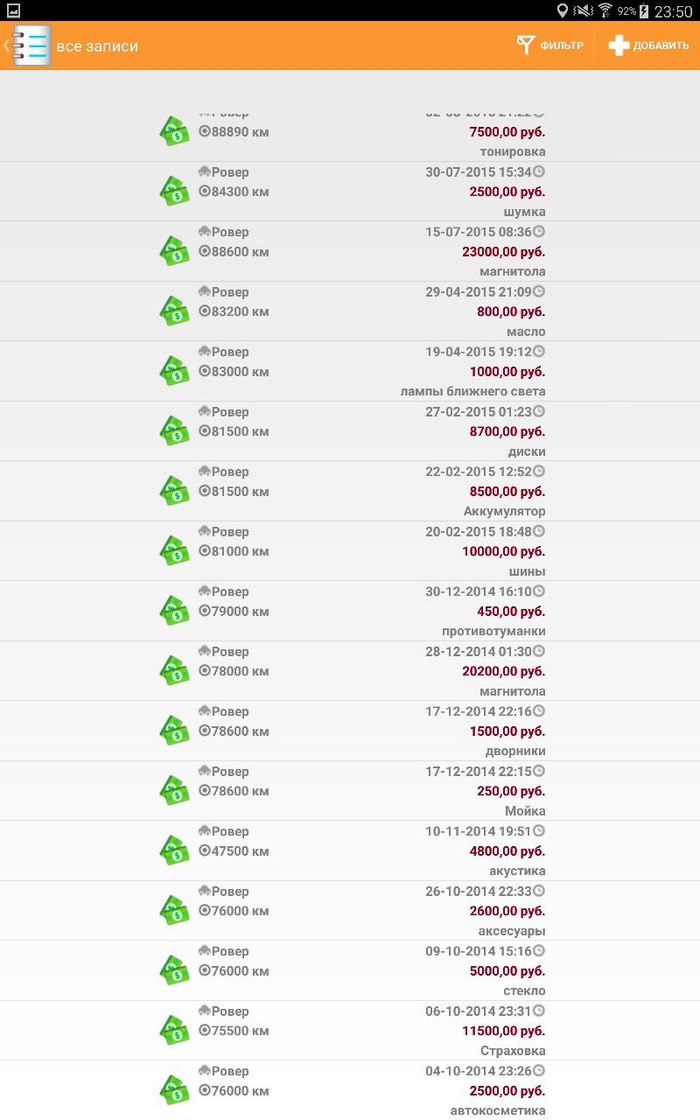Select the Аккумулятор expense entry
The height and width of the screenshot is (1120, 700).
(350, 492)
